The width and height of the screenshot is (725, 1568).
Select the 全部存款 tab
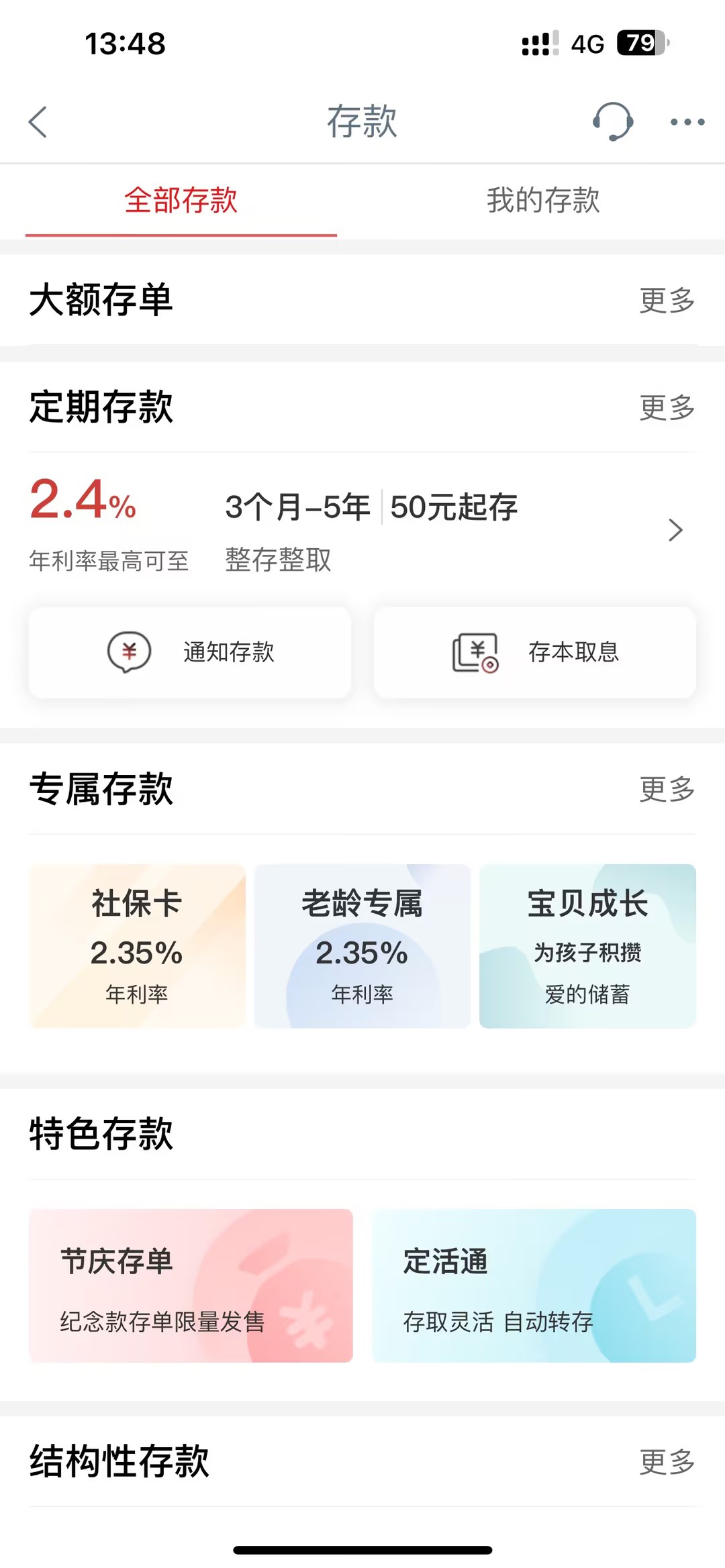[181, 200]
